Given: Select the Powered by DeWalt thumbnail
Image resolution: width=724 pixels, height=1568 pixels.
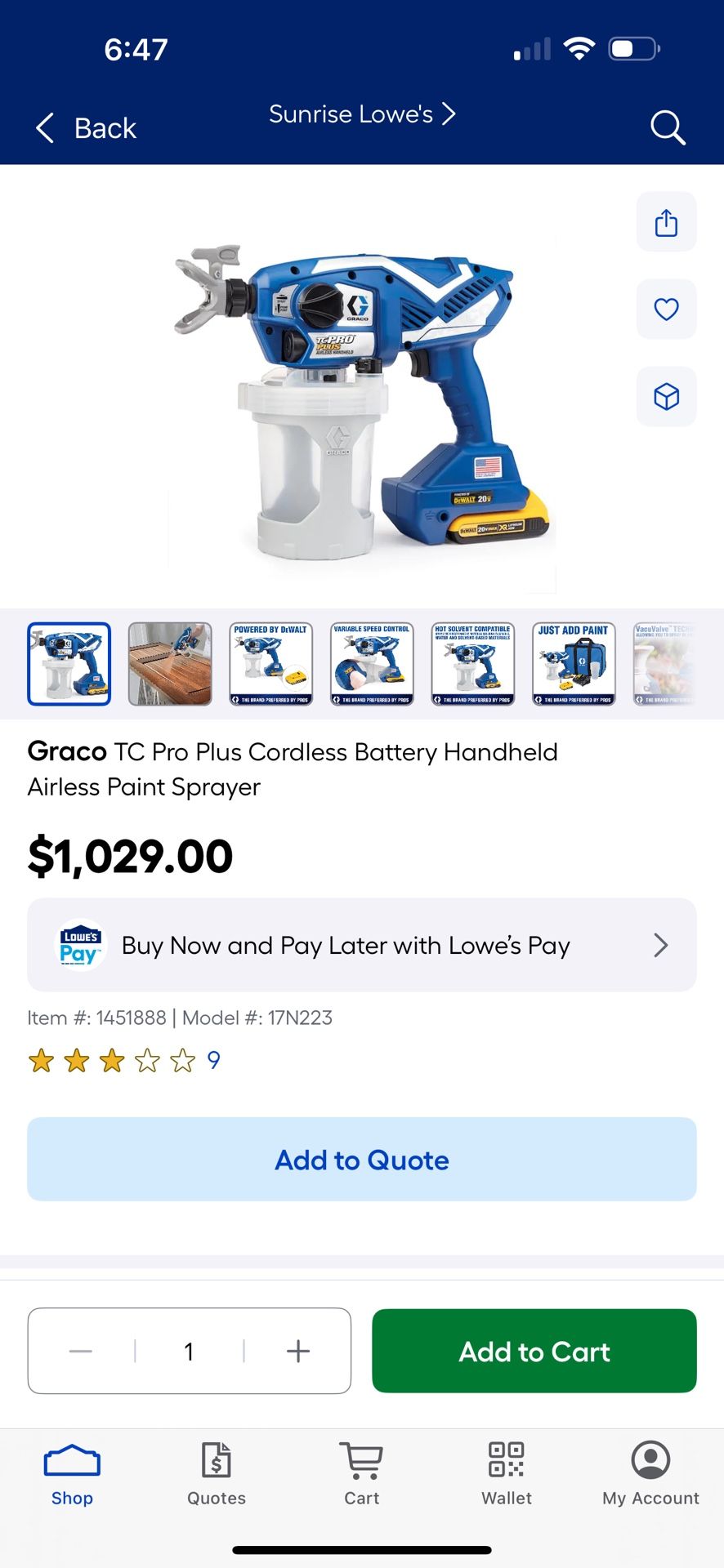Looking at the screenshot, I should click(270, 664).
